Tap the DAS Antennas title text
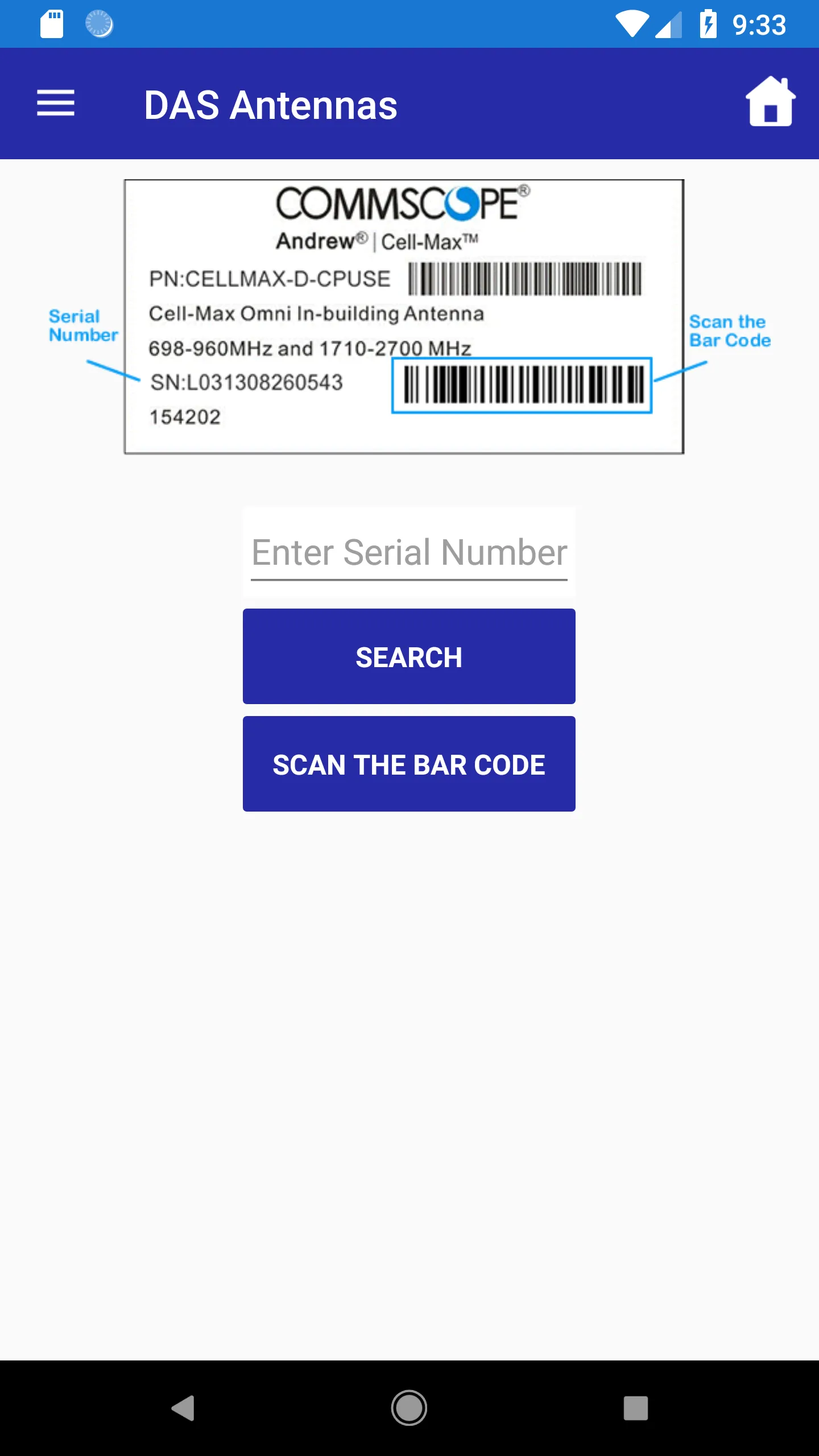The height and width of the screenshot is (1456, 819). click(x=270, y=104)
